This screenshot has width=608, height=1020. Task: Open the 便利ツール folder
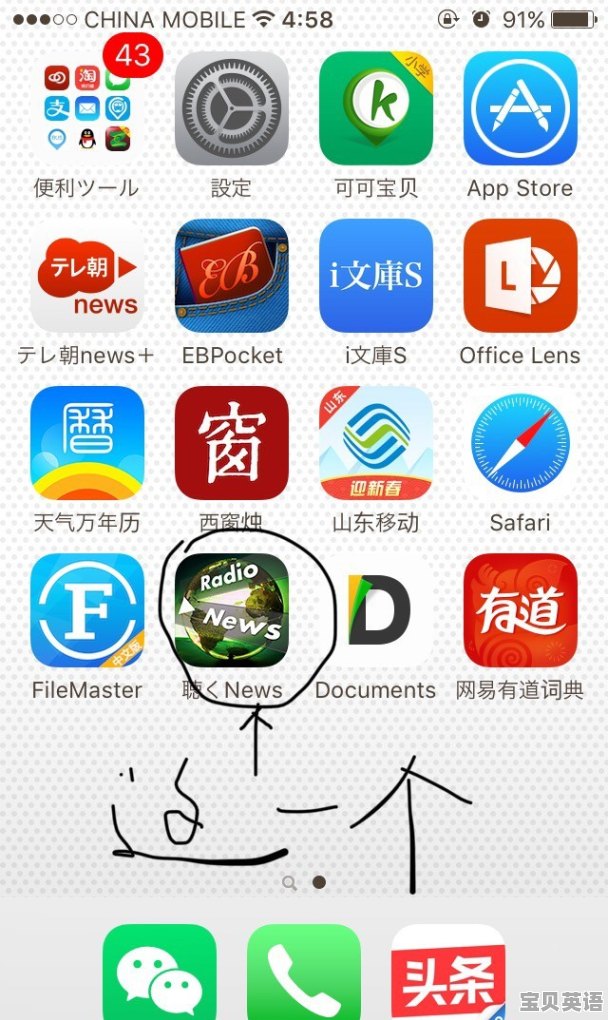(87, 109)
